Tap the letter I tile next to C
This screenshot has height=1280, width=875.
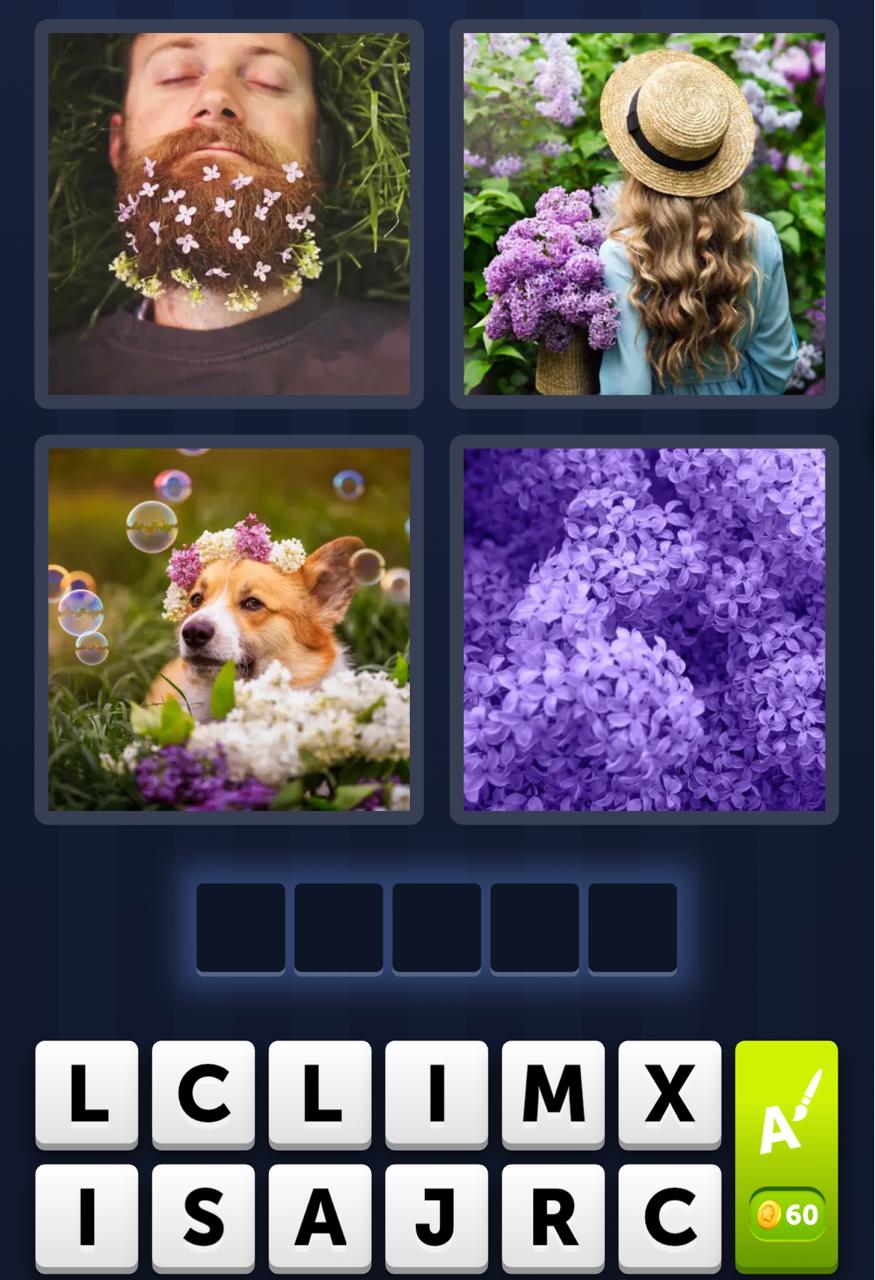coord(434,1095)
